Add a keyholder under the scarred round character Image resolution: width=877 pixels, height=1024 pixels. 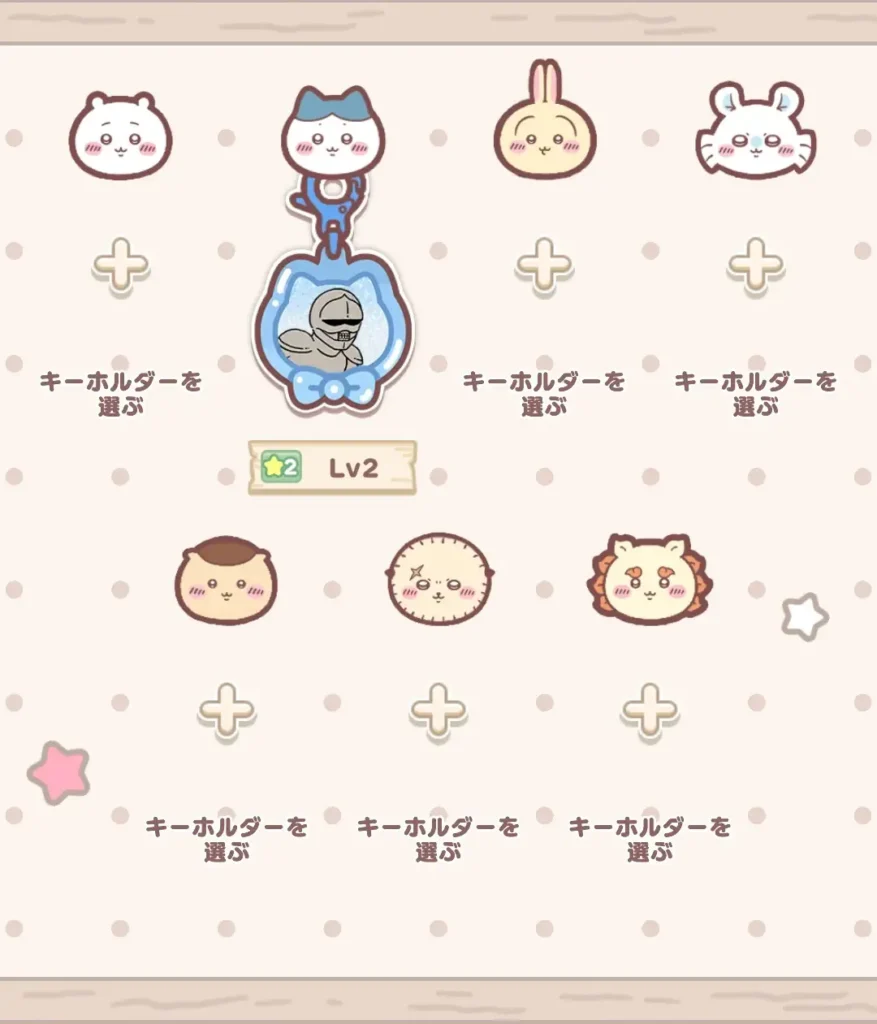pos(438,711)
